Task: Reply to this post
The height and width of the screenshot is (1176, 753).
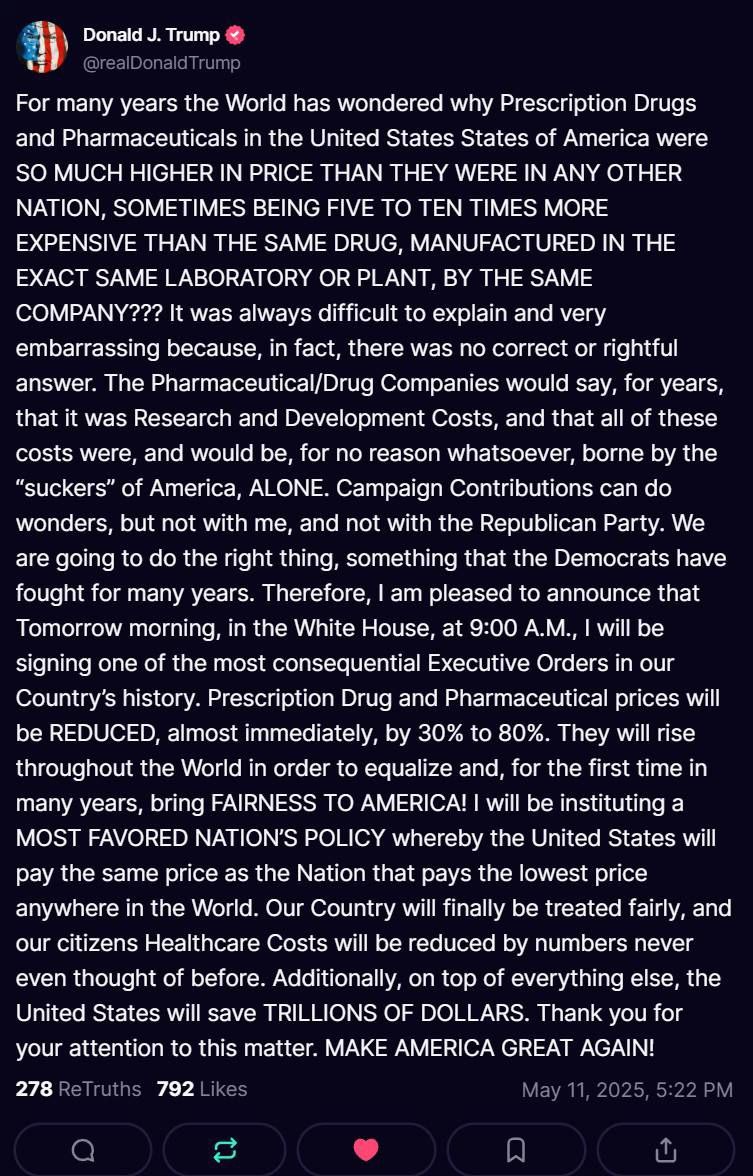Action: click(x=83, y=1150)
